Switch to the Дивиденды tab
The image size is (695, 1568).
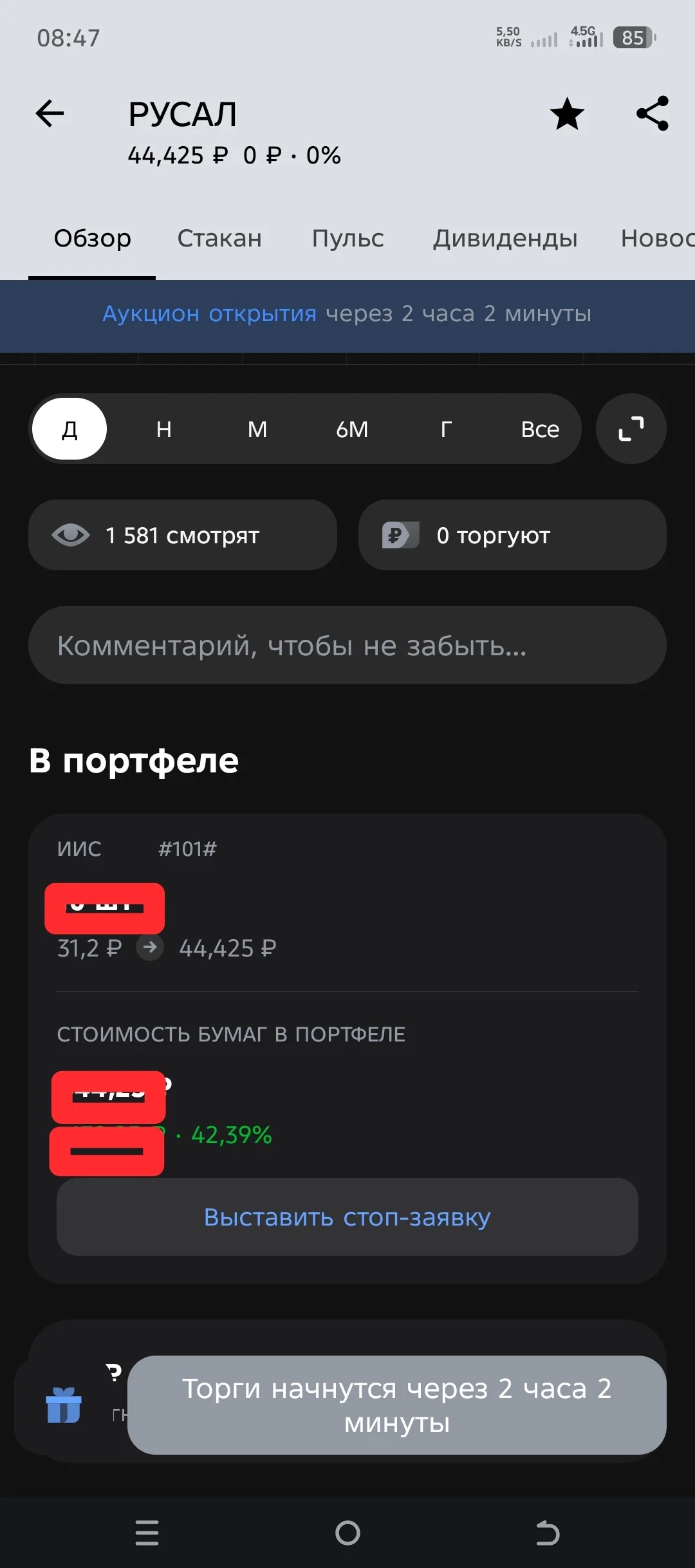pyautogui.click(x=505, y=238)
